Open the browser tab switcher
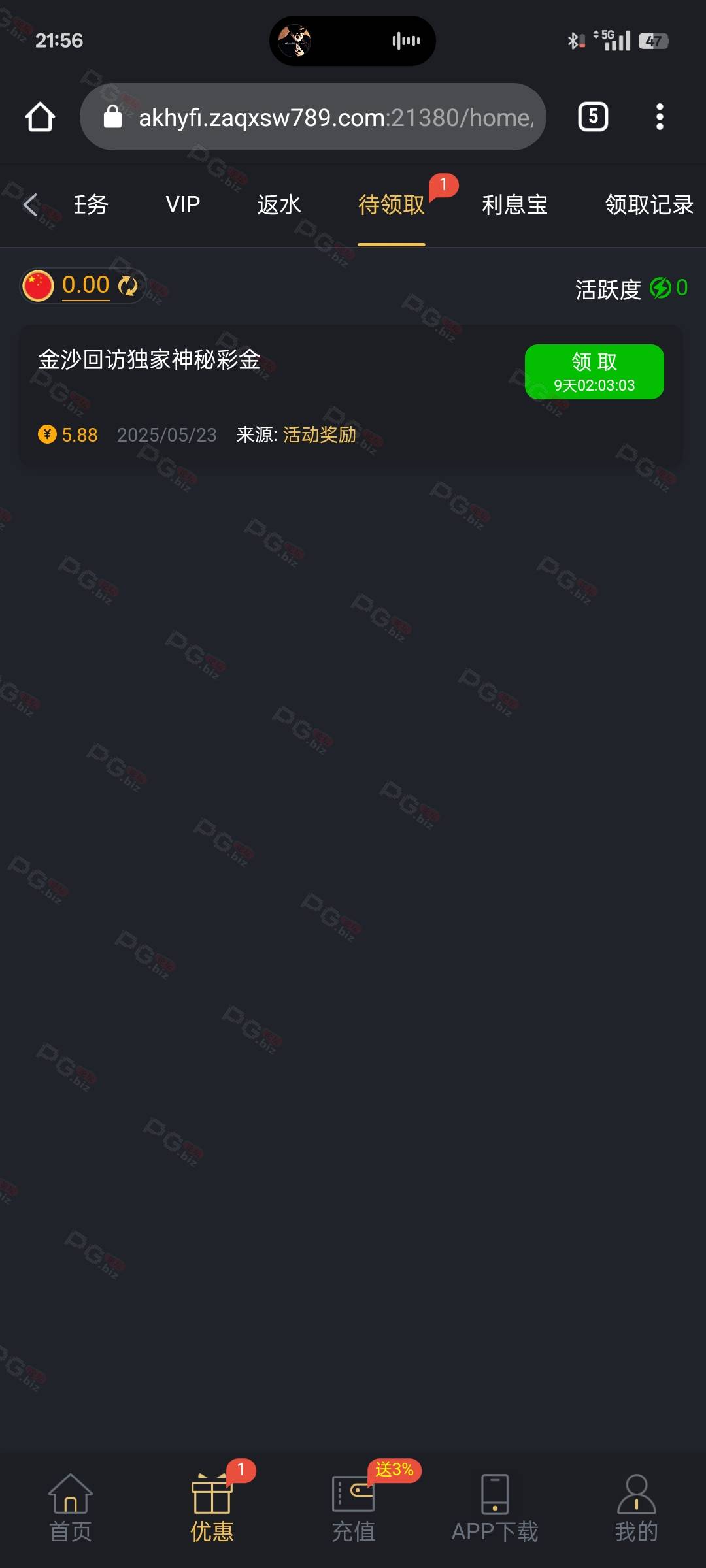The width and height of the screenshot is (706, 1568). click(x=593, y=118)
